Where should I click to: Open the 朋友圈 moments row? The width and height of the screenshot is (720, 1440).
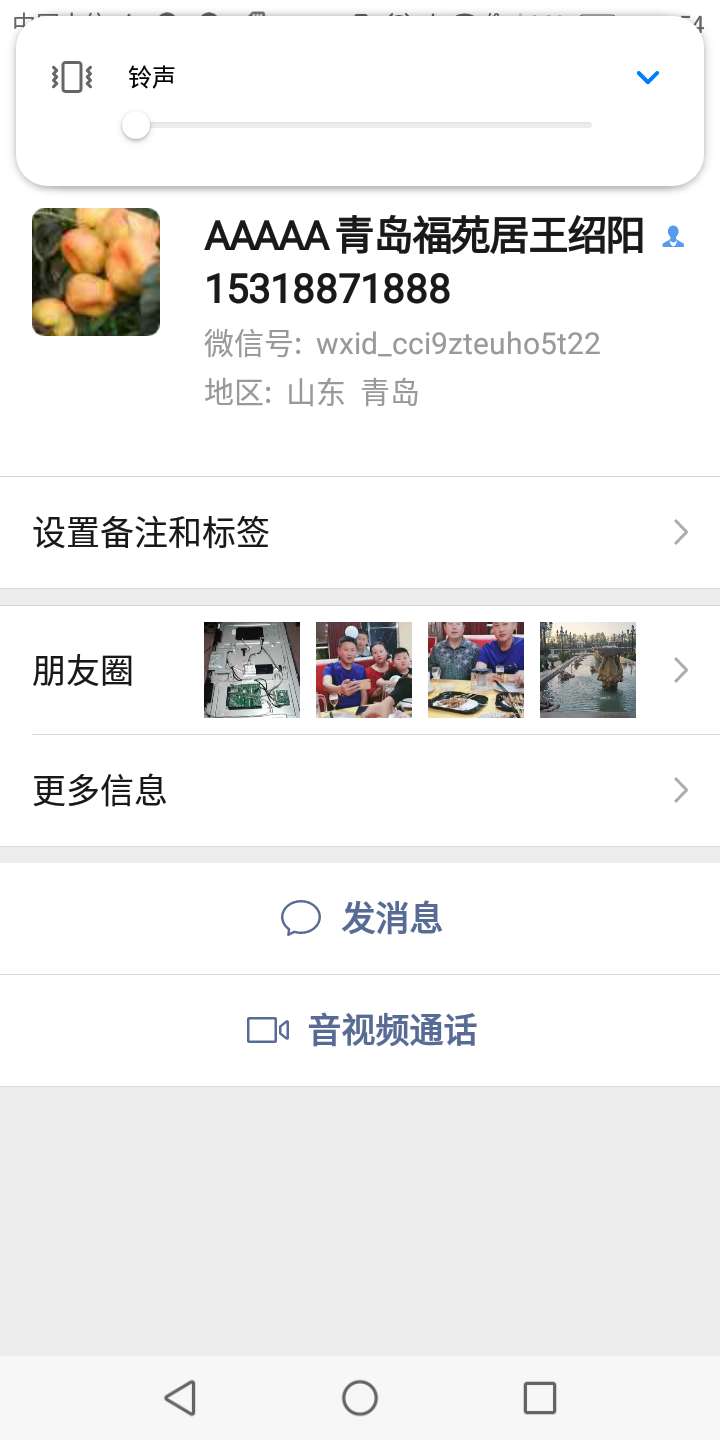click(360, 670)
